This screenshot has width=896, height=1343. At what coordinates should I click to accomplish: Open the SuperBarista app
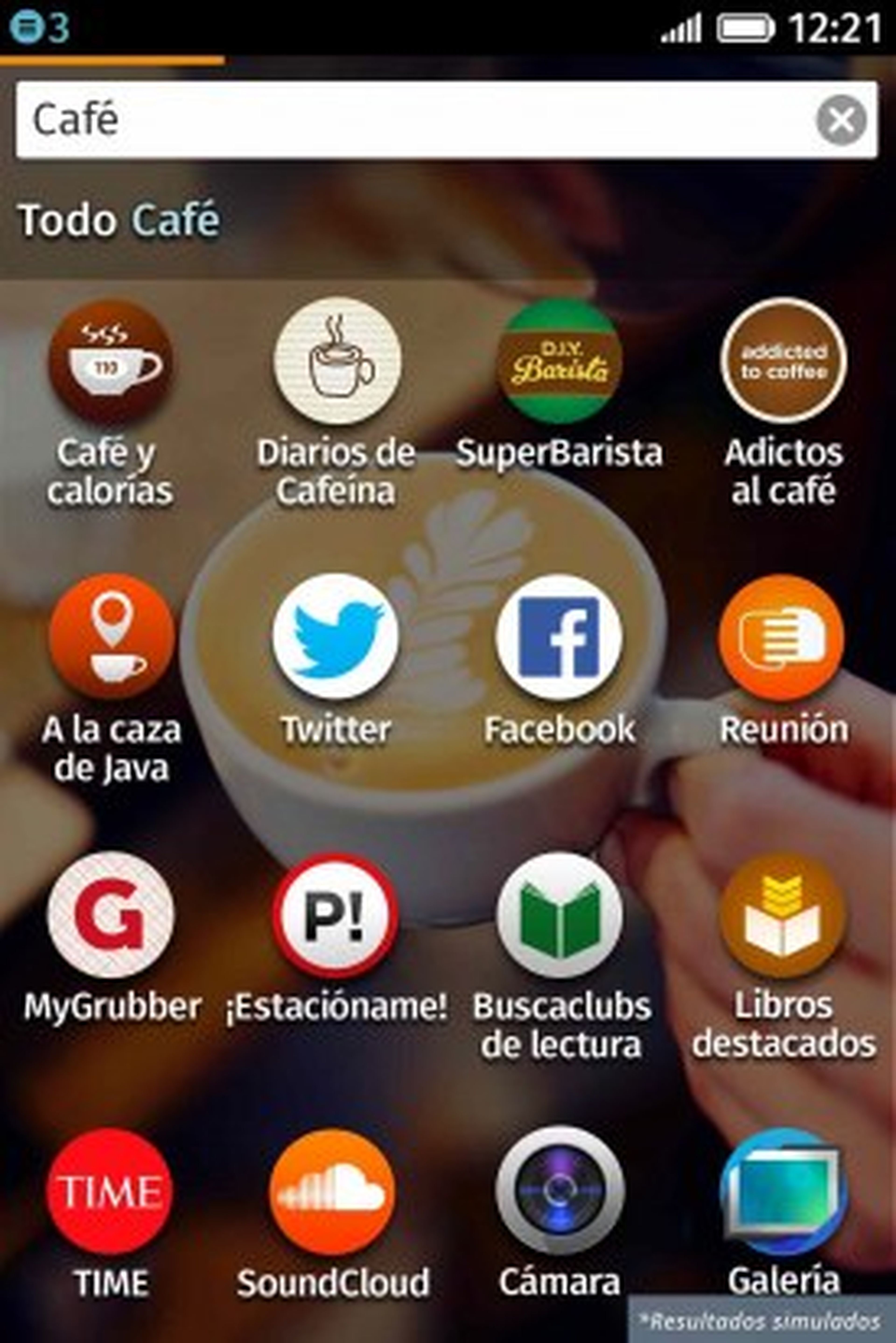tap(560, 362)
